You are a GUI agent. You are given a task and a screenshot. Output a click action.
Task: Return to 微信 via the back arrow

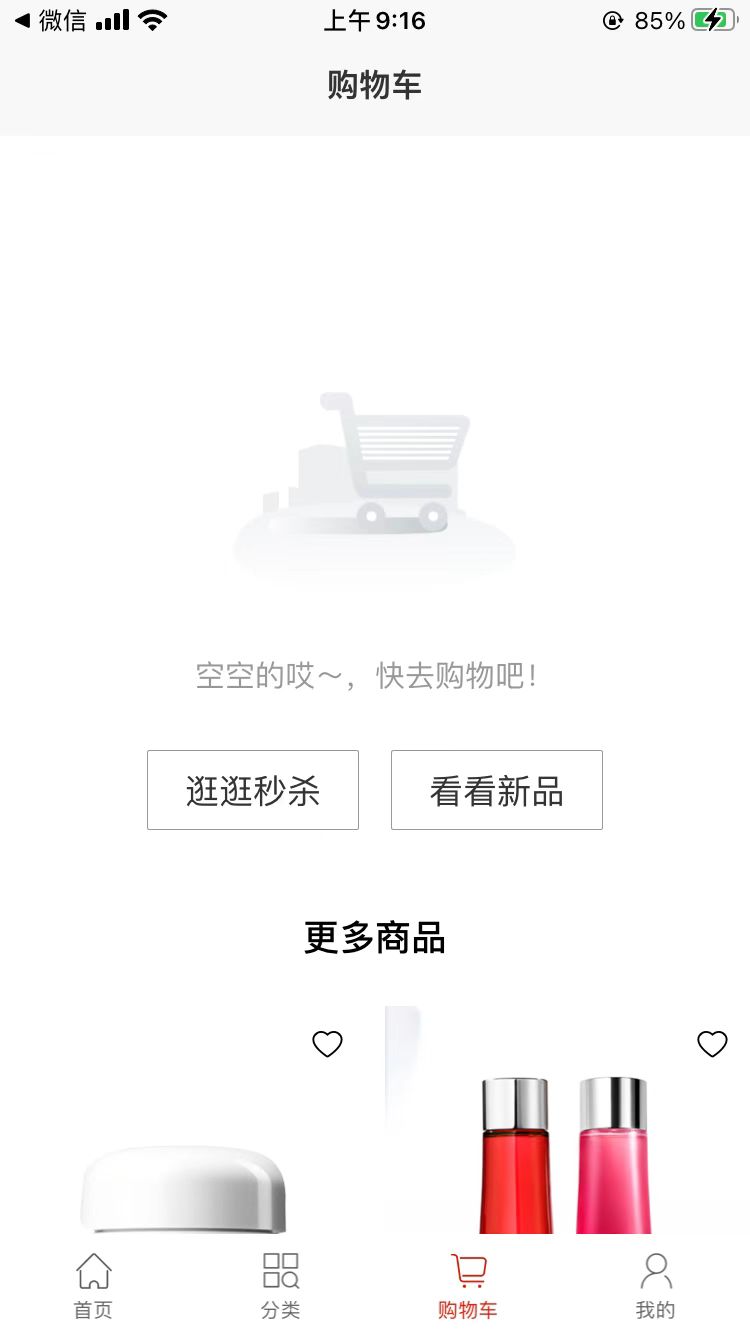[50, 20]
